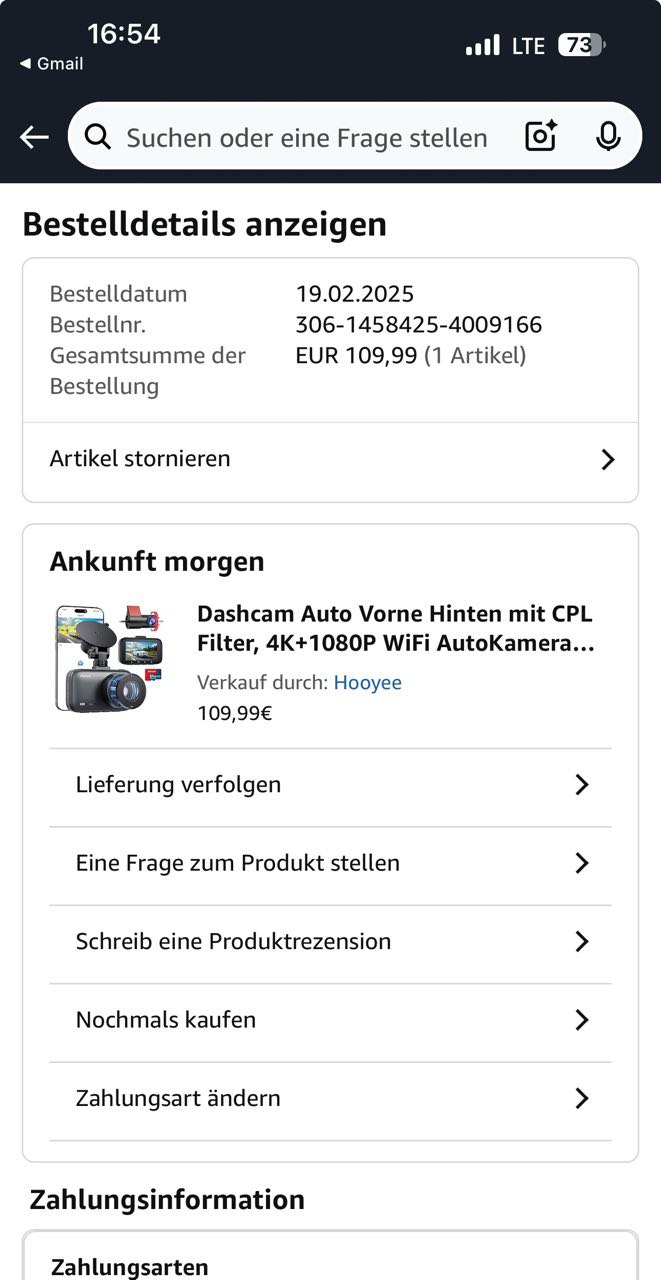Tap Nochmals kaufen
This screenshot has height=1280, width=661.
click(x=330, y=1020)
